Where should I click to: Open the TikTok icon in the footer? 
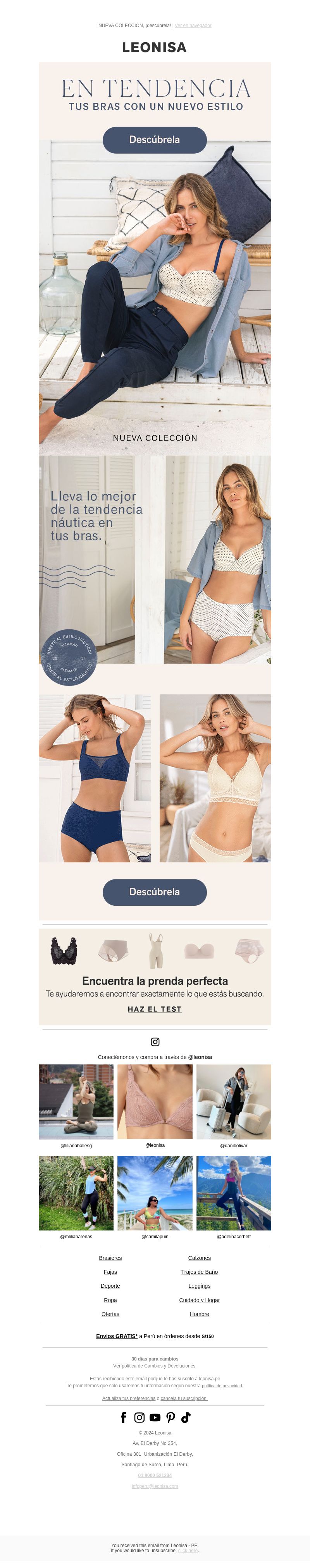coord(186,1417)
